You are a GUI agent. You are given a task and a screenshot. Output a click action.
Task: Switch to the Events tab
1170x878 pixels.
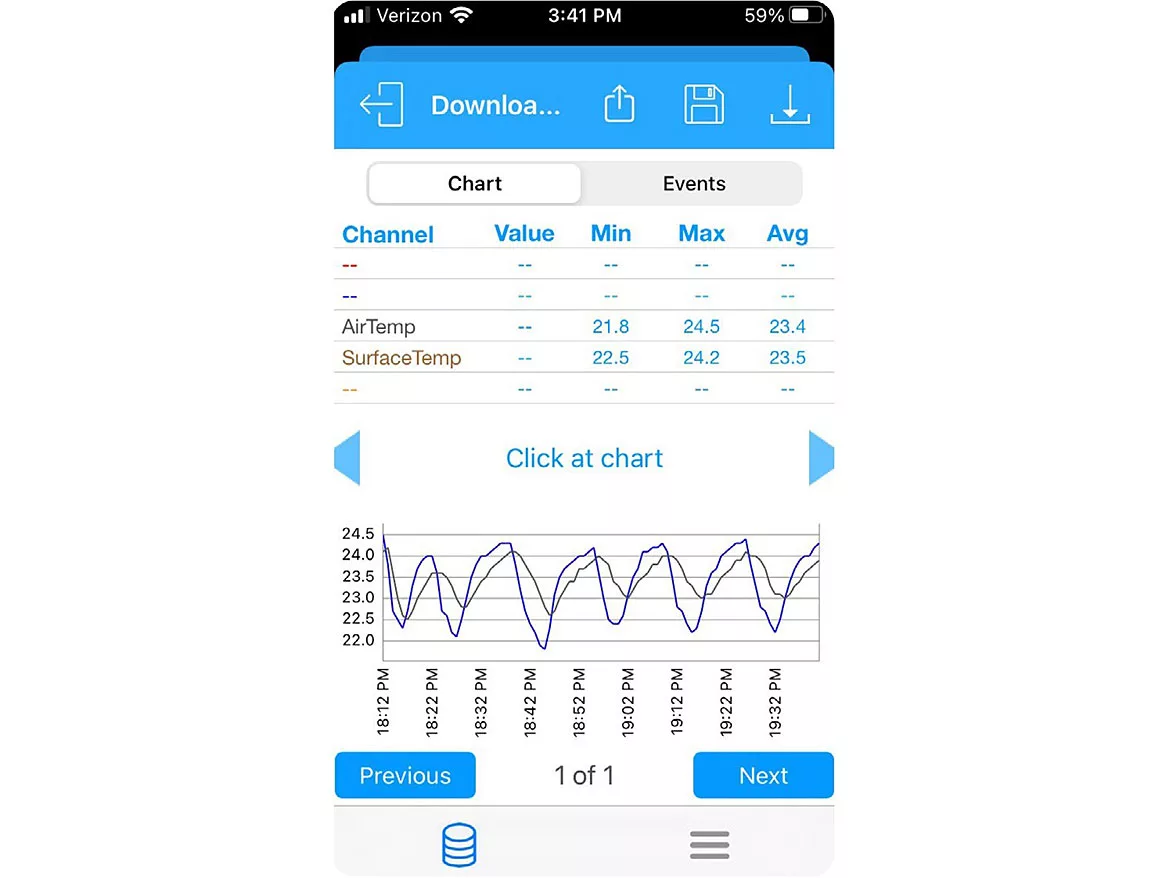pyautogui.click(x=693, y=184)
